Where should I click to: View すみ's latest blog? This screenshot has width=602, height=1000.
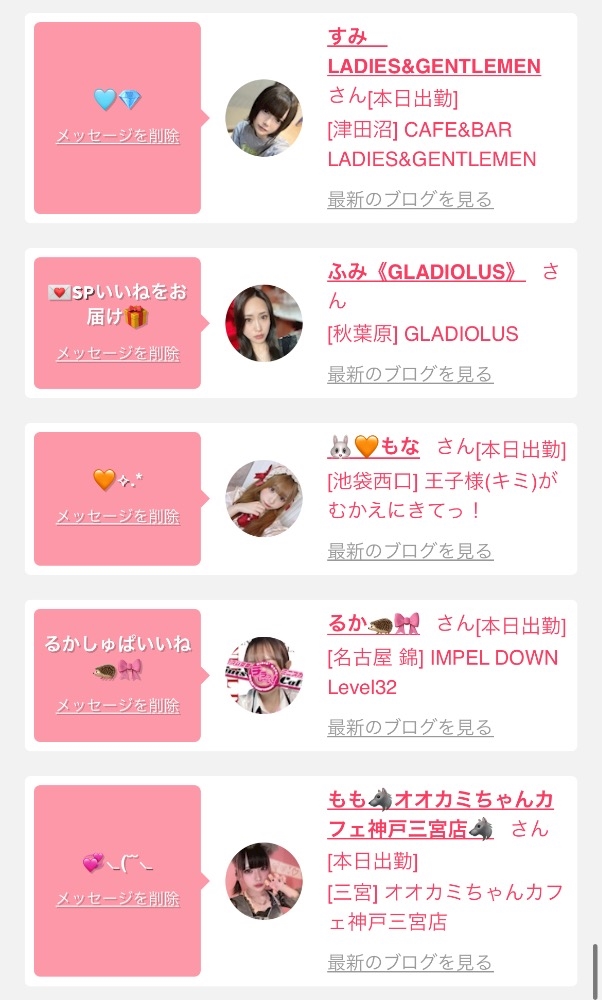[x=410, y=199]
